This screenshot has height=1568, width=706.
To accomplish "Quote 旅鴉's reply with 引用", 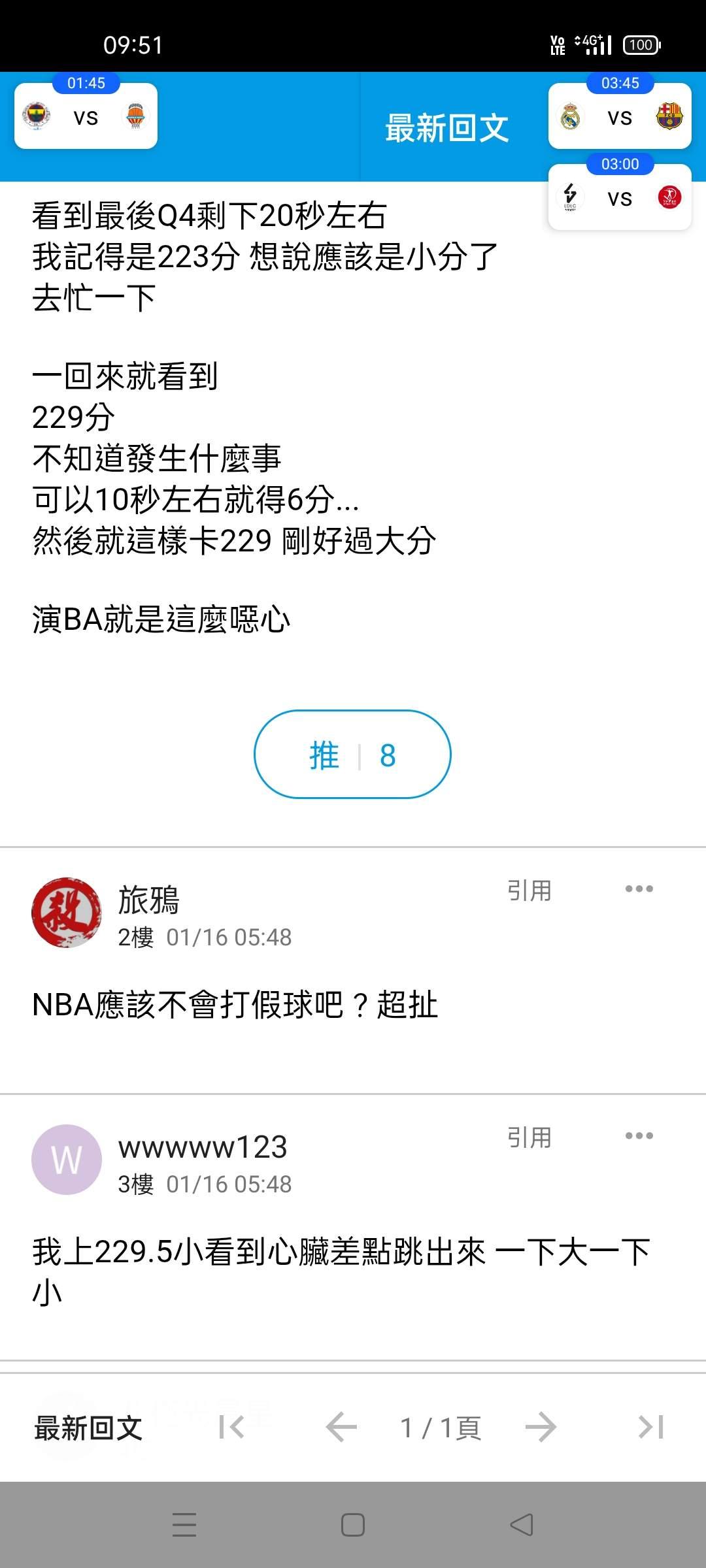I will pos(529,890).
